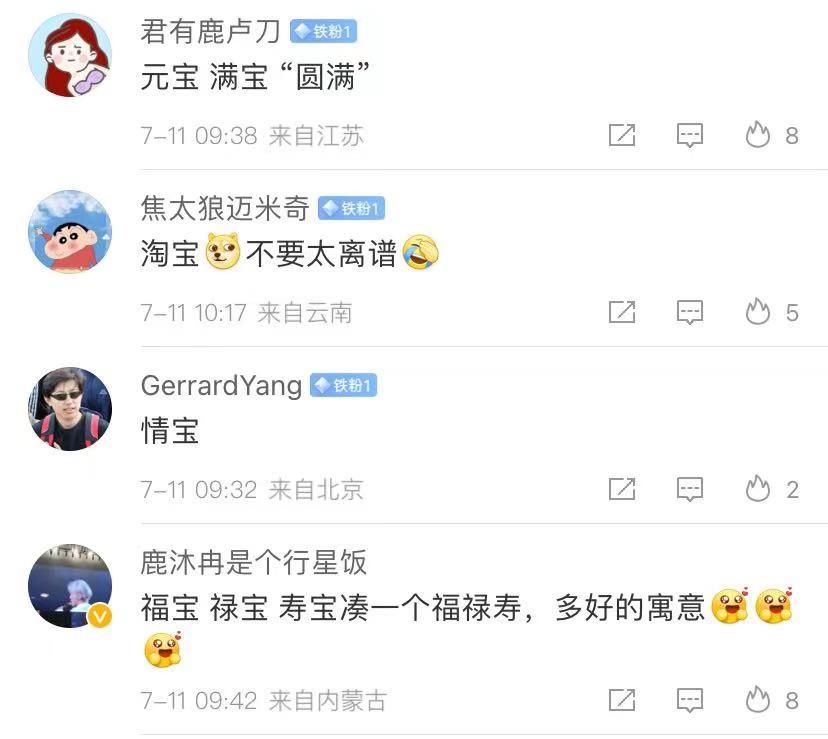Open 焦太狼迈米奇's profile avatar
828x739 pixels.
pyautogui.click(x=69, y=231)
